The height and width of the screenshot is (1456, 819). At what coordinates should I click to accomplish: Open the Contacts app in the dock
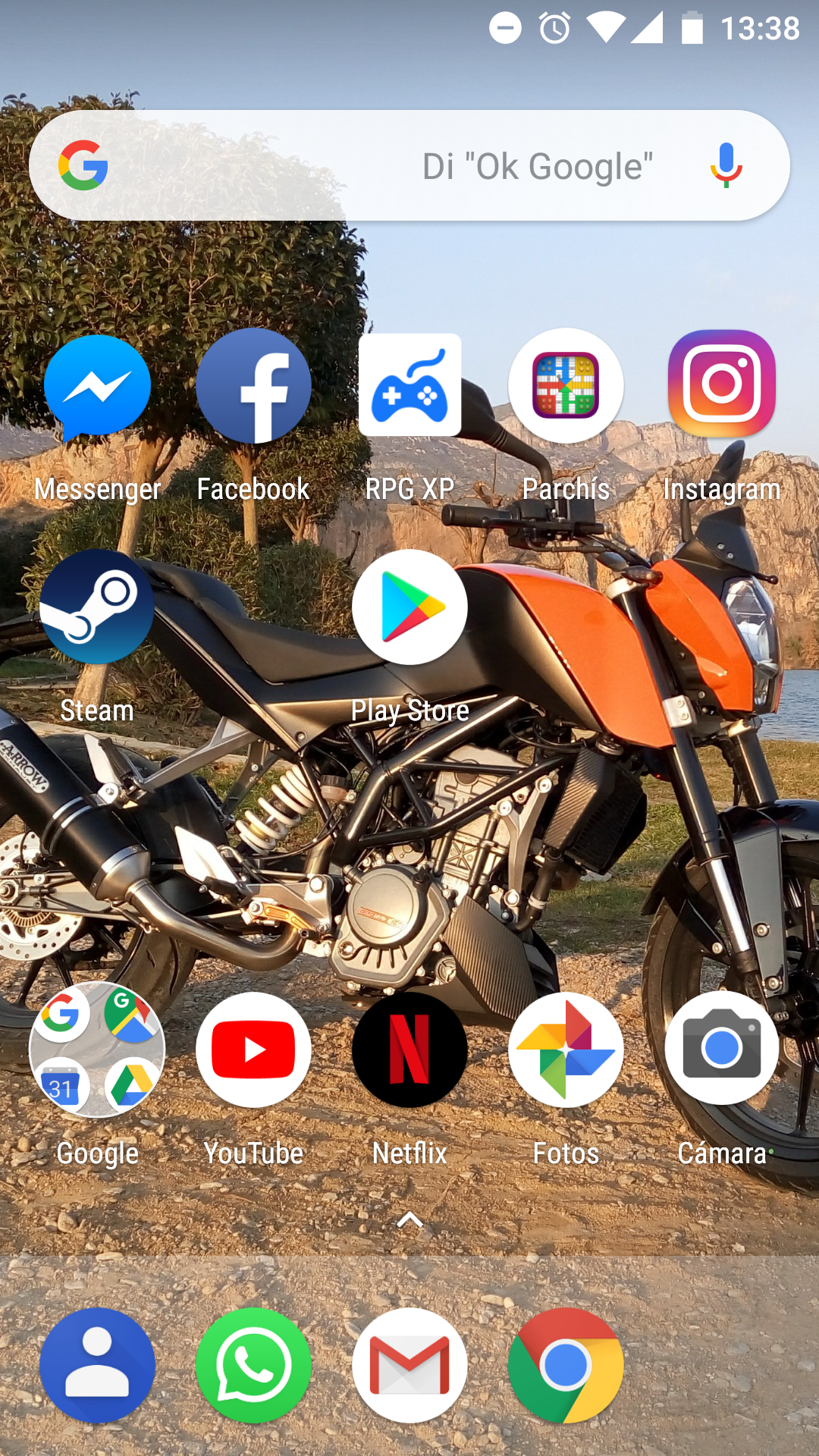coord(97,1365)
